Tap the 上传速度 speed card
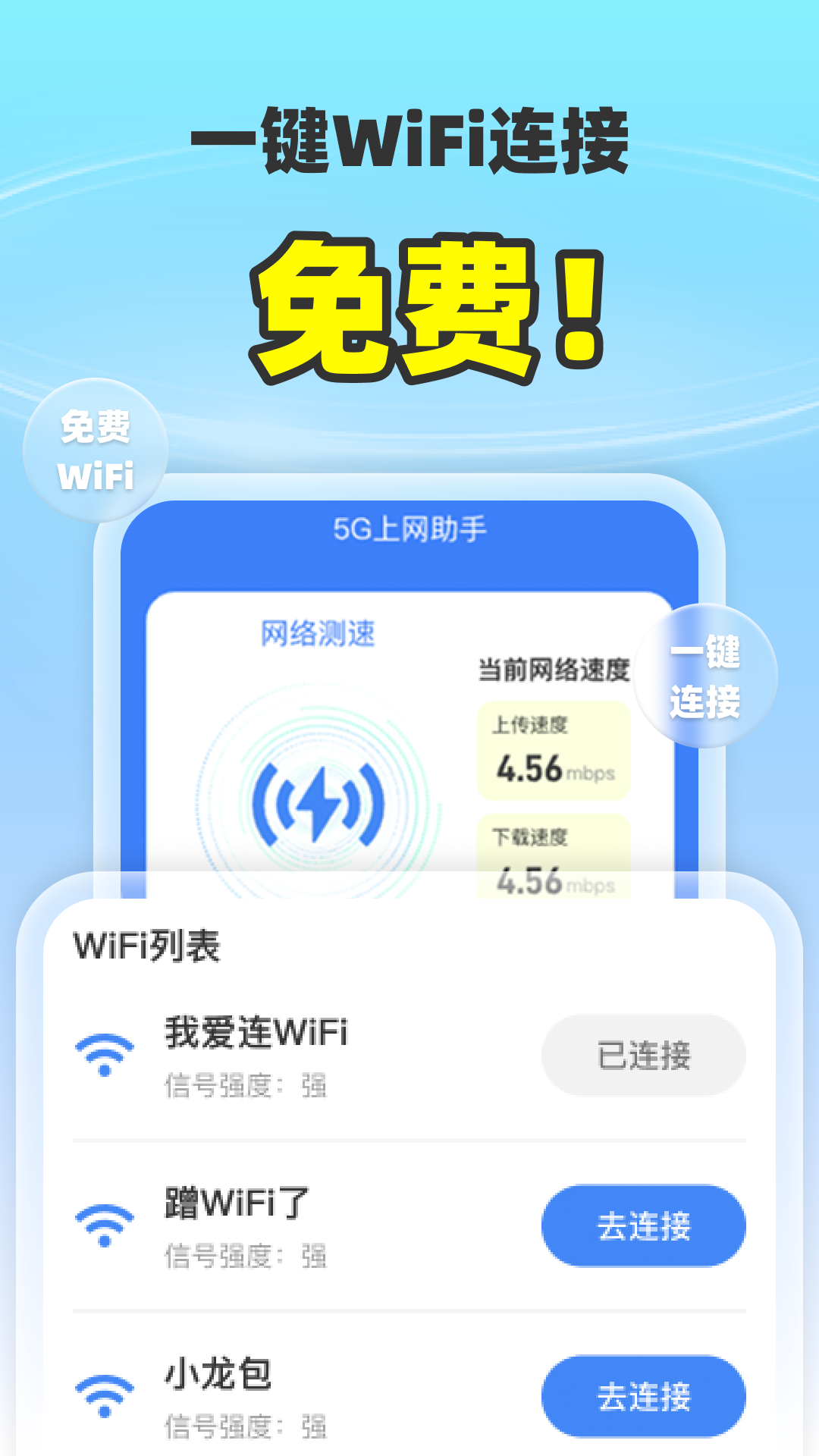Viewport: 819px width, 1456px height. point(554,751)
